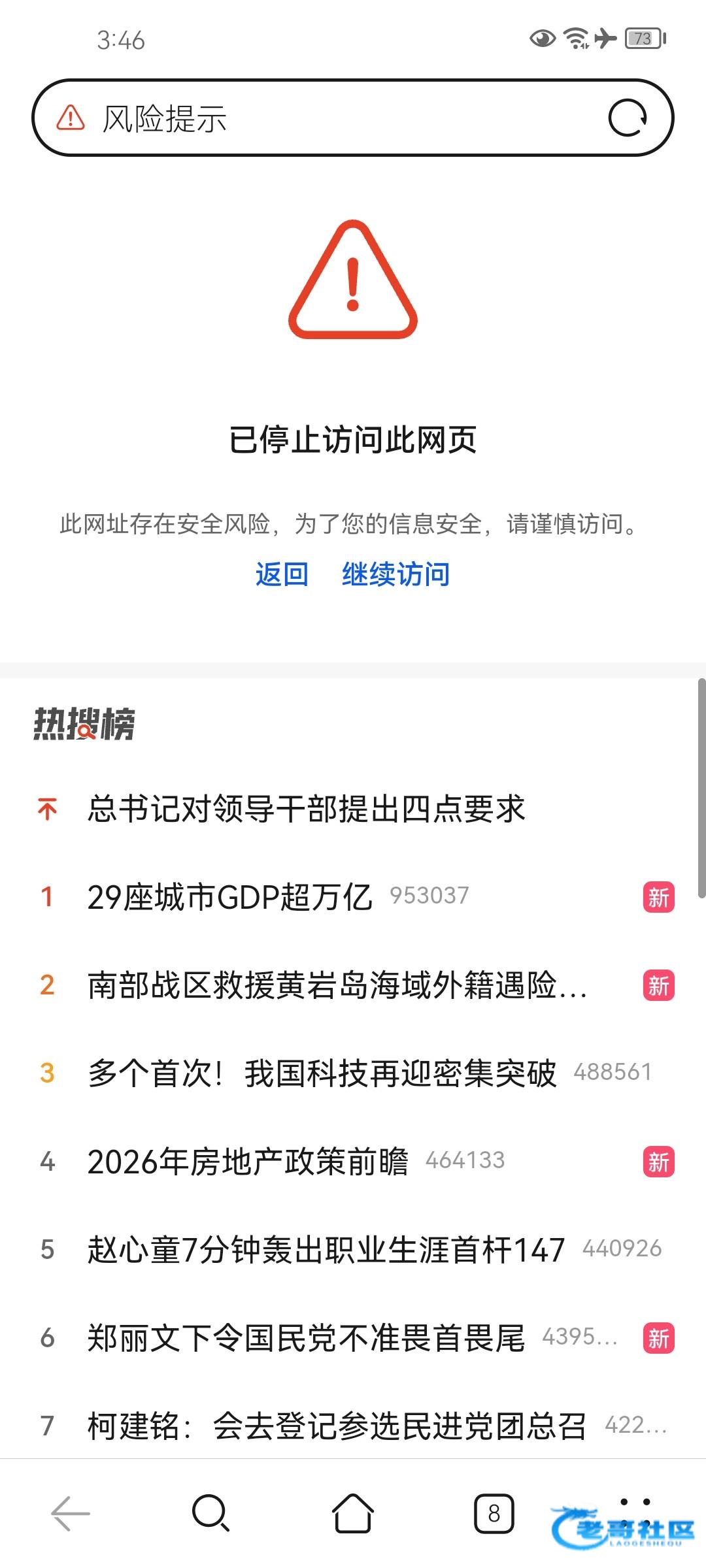The image size is (706, 1568).
Task: Open the tab switcher showing 8 tabs
Action: pos(494,1513)
